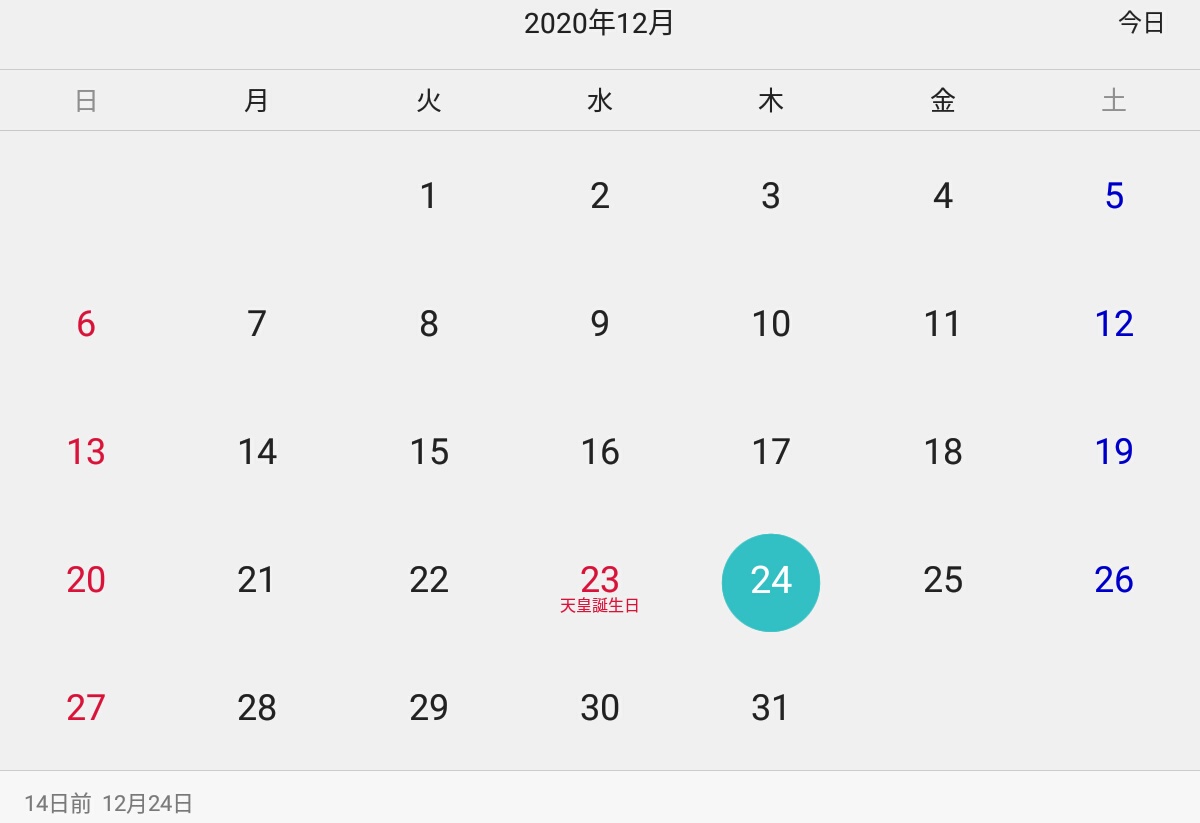Select Saturday December 19
1200x823 pixels.
click(1114, 452)
